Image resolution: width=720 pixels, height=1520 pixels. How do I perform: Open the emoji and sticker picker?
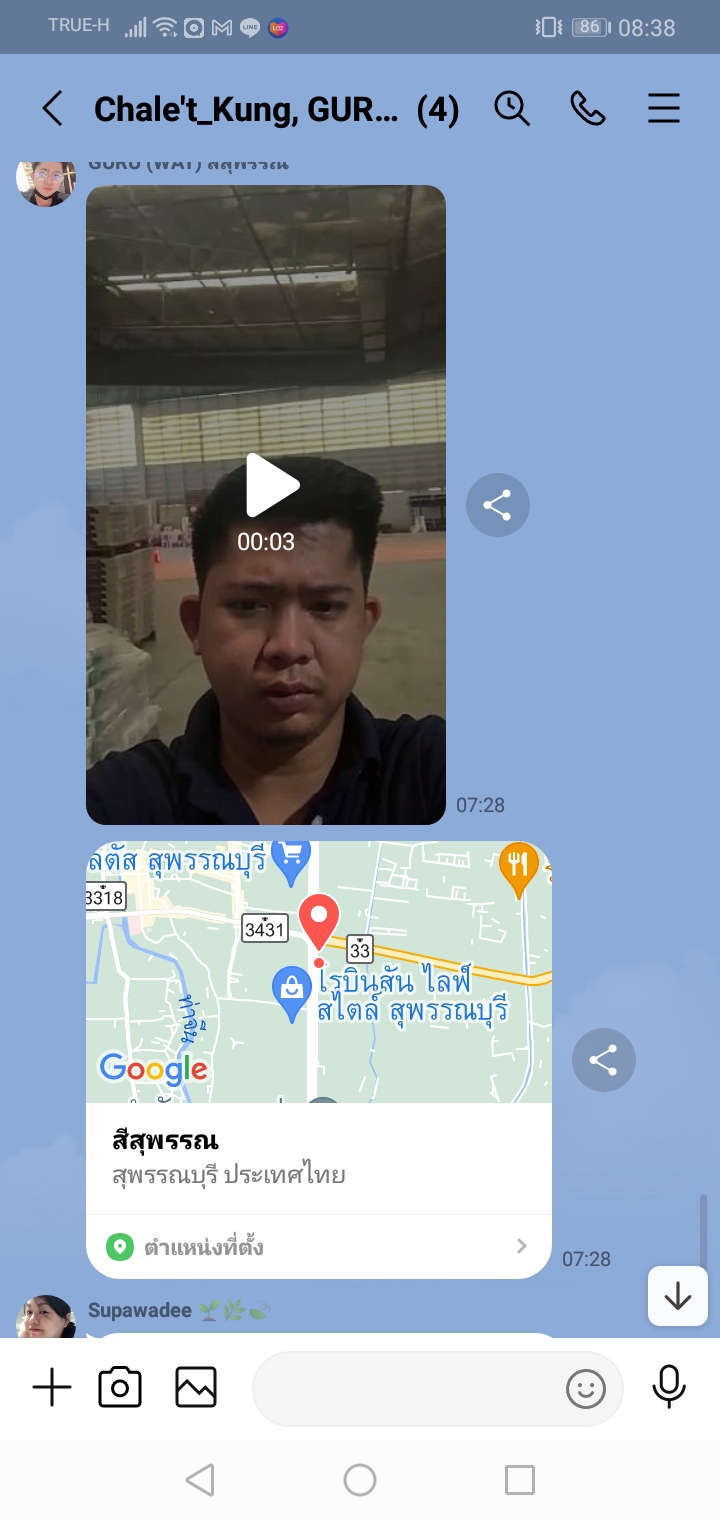[x=586, y=1388]
